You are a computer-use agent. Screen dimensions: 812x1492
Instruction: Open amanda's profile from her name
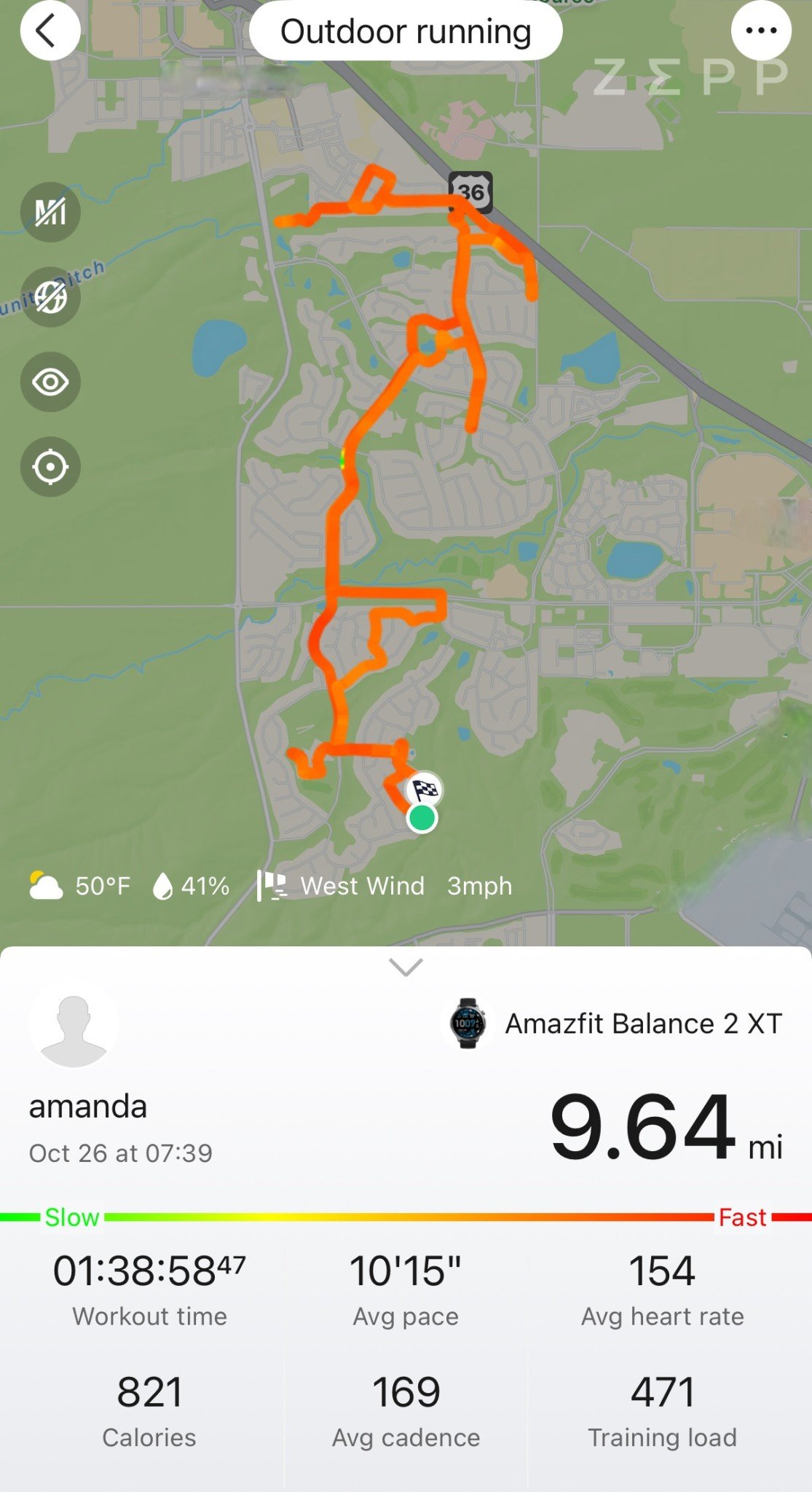point(87,1107)
